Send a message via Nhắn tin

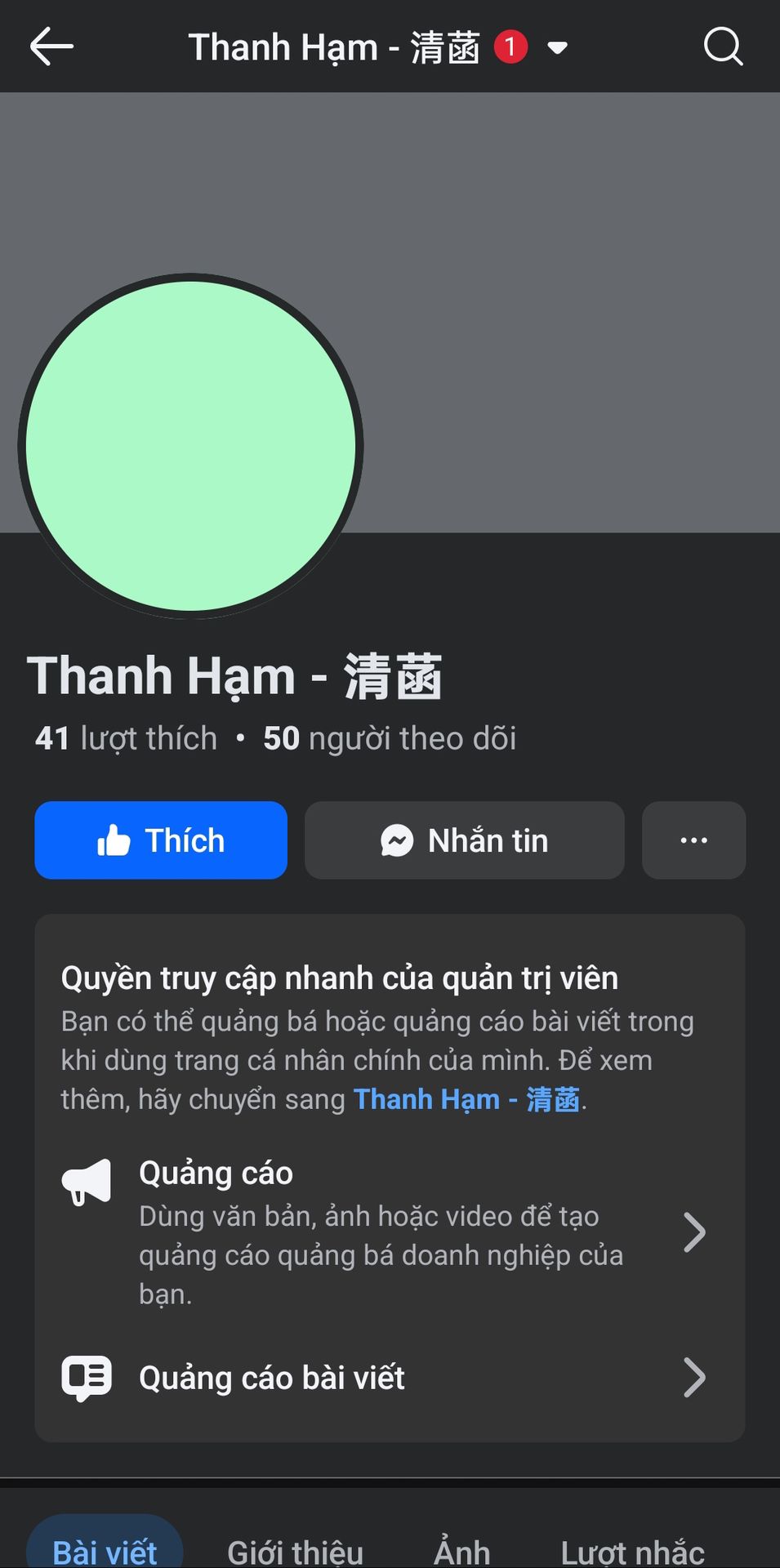tap(464, 840)
